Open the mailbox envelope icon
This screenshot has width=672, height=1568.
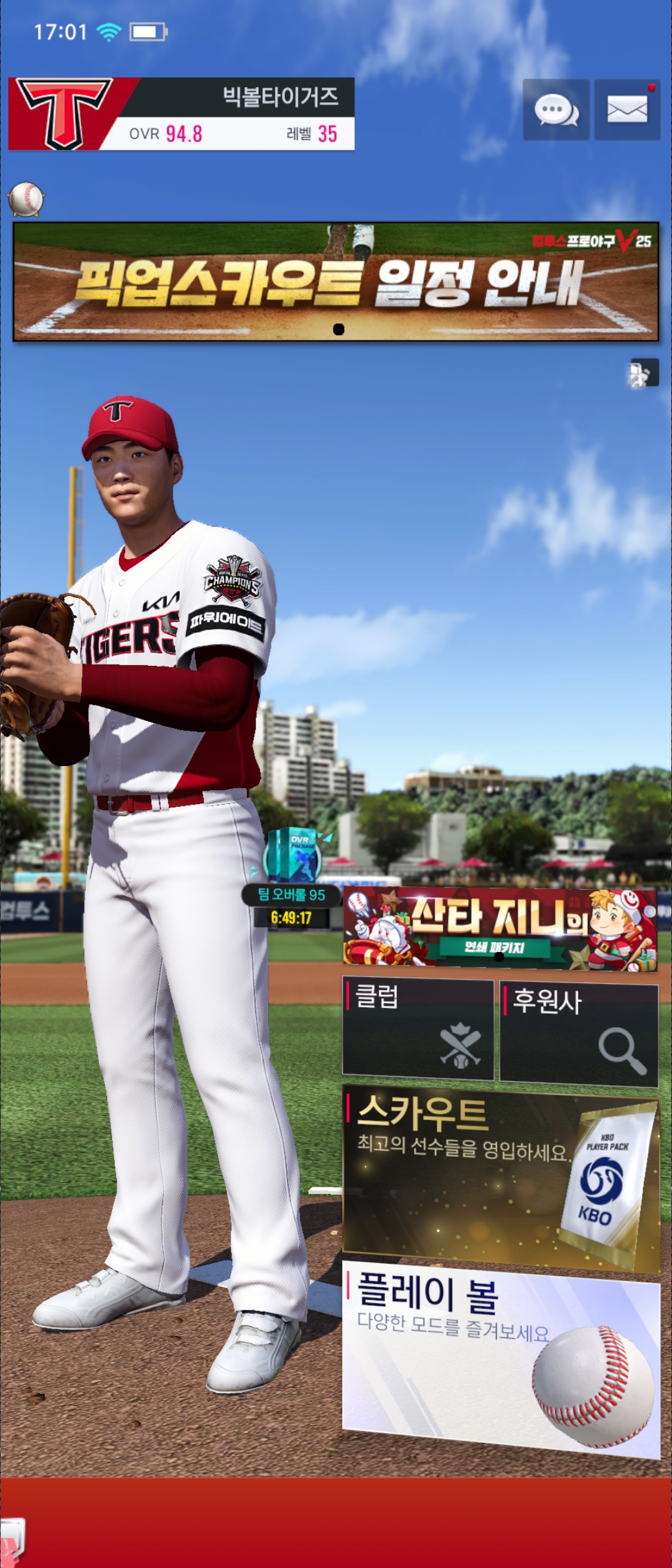627,110
